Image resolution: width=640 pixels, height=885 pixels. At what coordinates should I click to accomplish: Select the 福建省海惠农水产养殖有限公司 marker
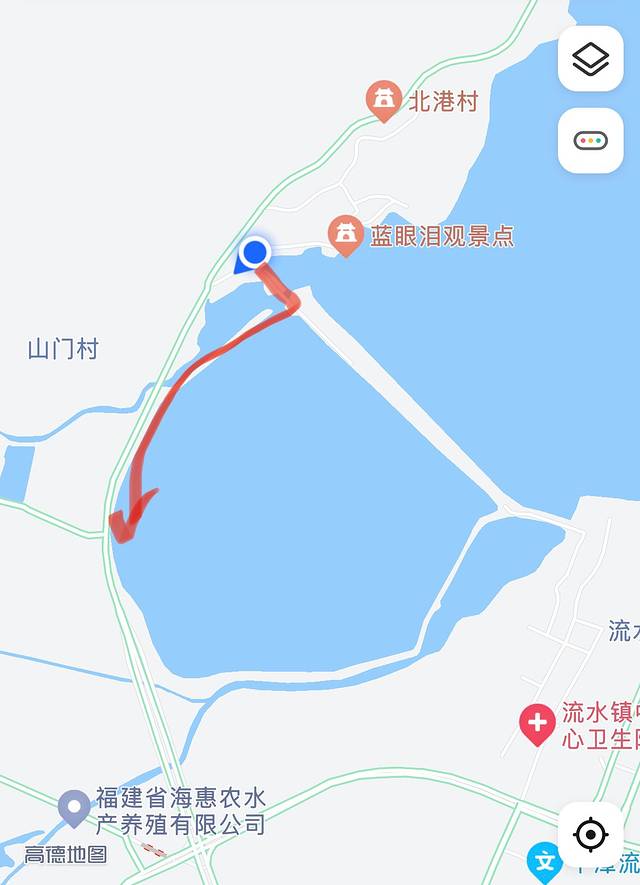click(74, 808)
